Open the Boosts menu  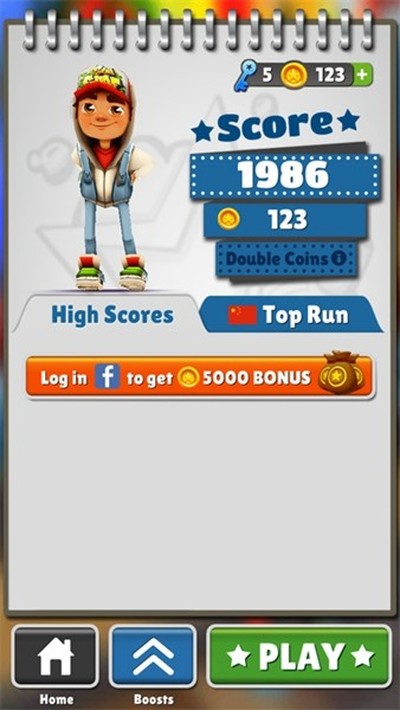click(x=153, y=657)
